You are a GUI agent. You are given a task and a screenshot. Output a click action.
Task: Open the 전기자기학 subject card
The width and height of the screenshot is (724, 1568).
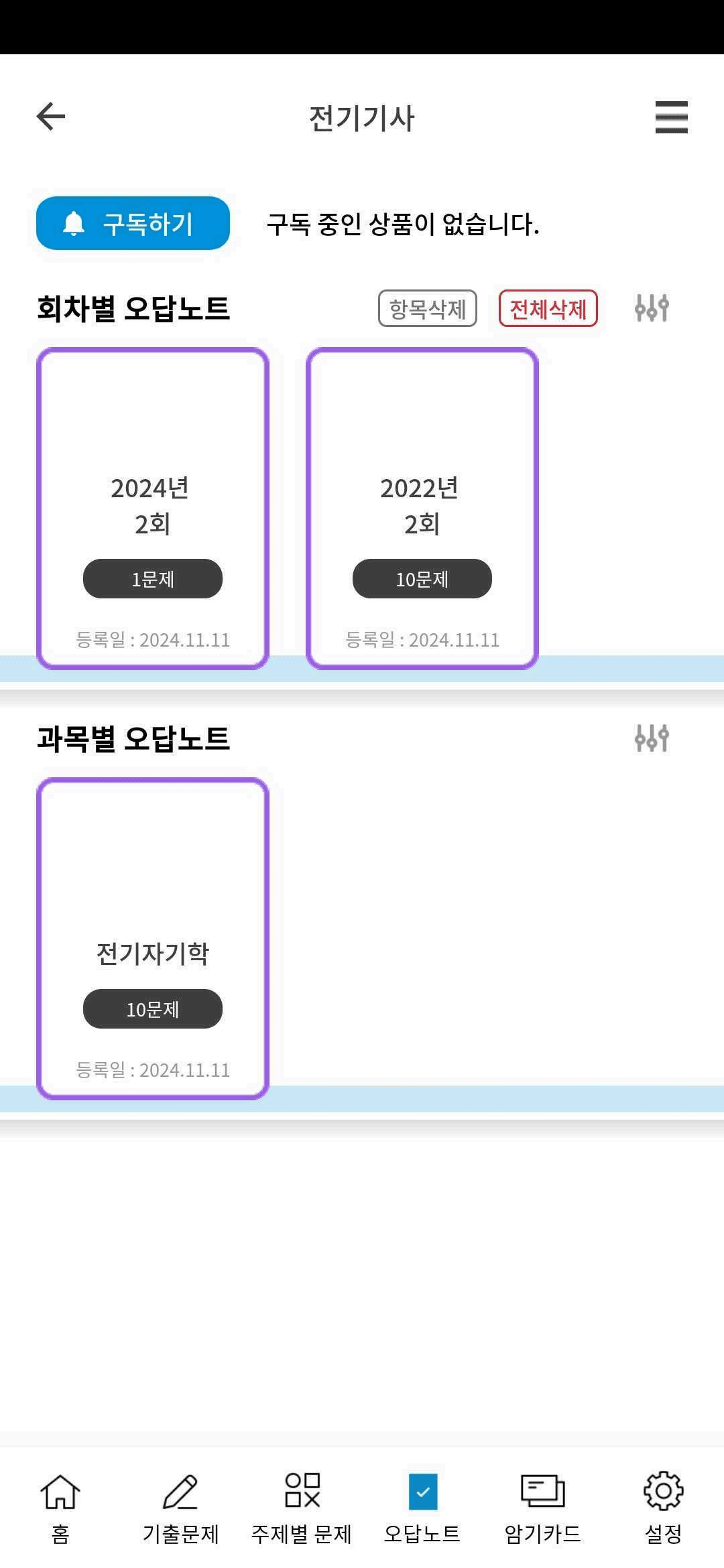click(x=153, y=939)
